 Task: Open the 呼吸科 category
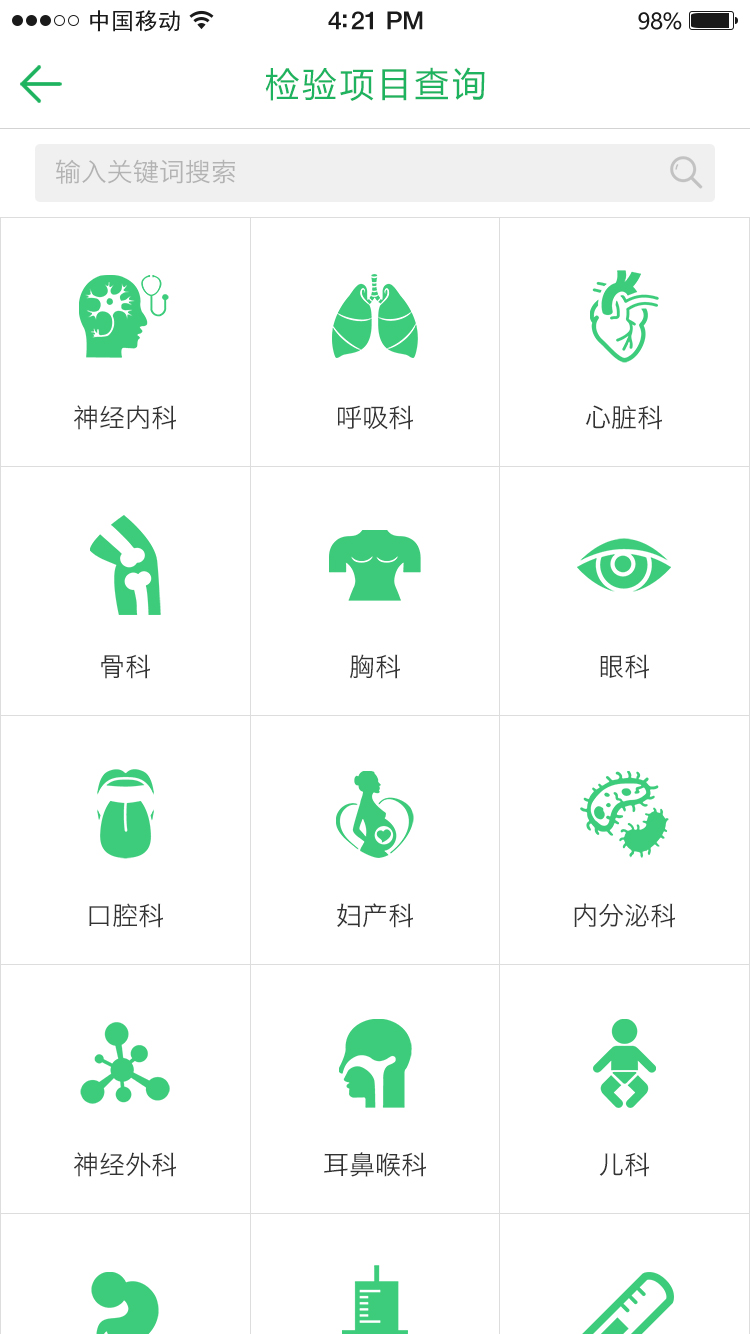point(375,342)
